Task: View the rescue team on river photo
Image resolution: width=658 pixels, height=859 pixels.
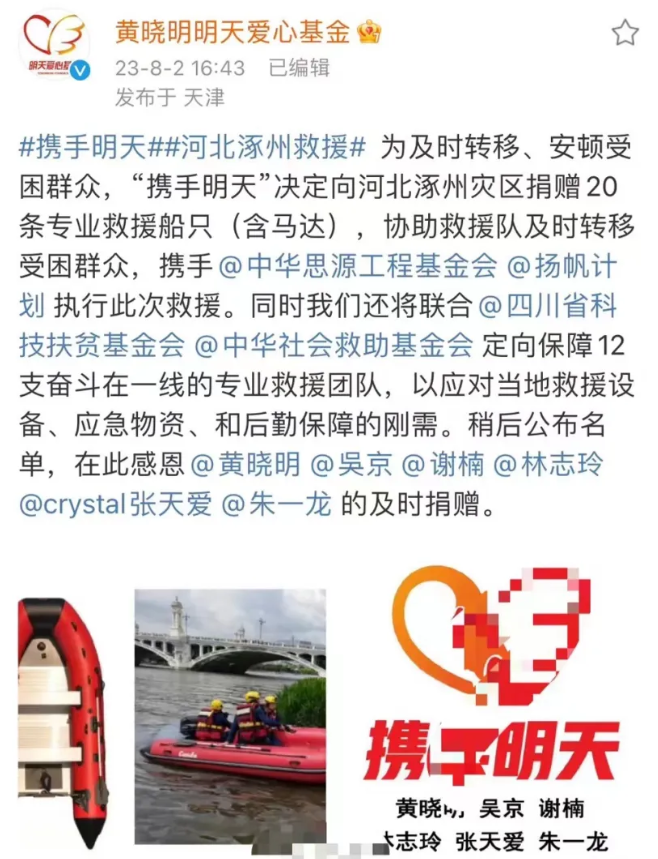Action: tap(230, 700)
